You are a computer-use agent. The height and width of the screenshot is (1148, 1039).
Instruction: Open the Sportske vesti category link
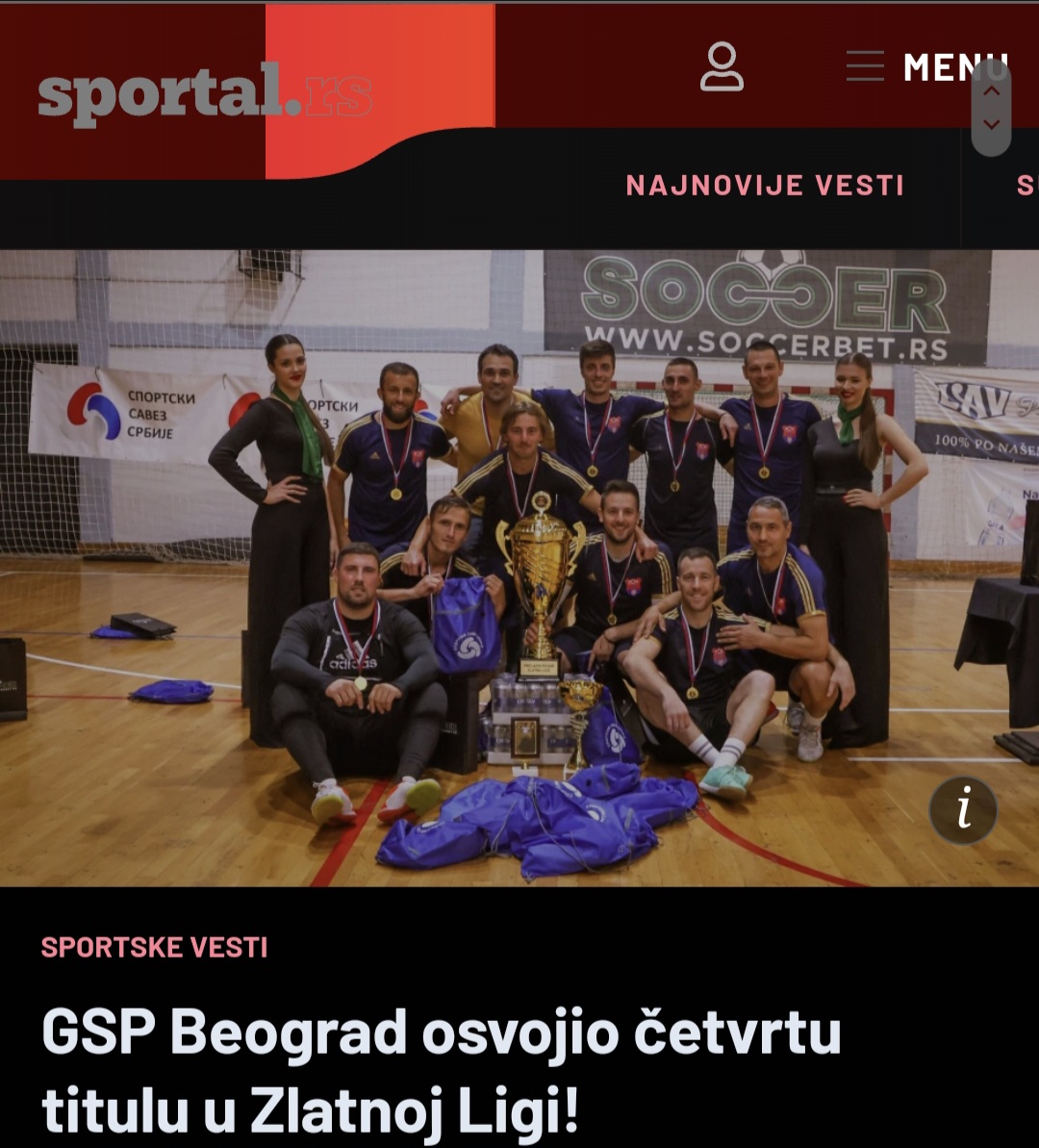pos(154,948)
